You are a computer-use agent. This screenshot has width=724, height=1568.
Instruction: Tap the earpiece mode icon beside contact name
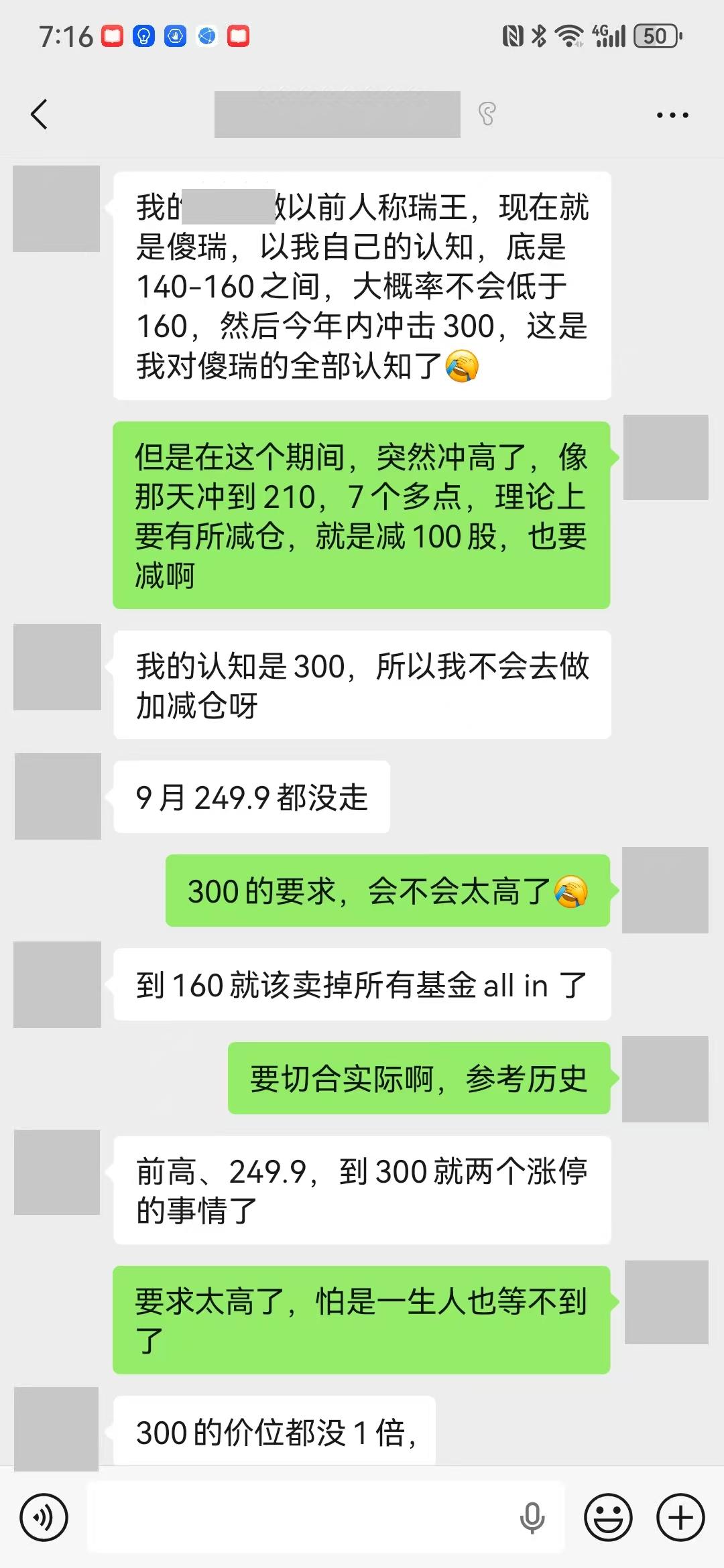[489, 114]
